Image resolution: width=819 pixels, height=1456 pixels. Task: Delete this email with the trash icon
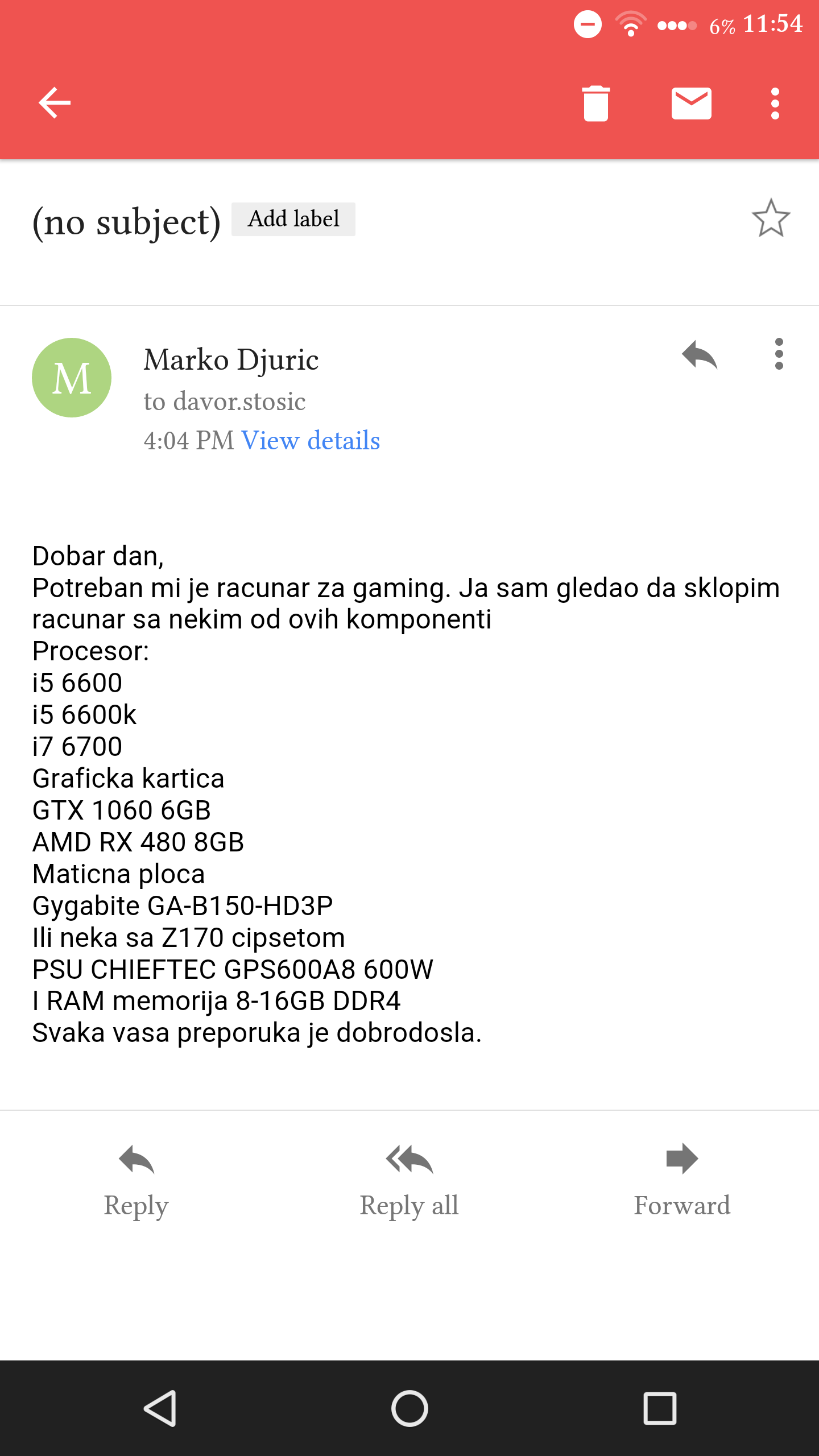(x=595, y=104)
